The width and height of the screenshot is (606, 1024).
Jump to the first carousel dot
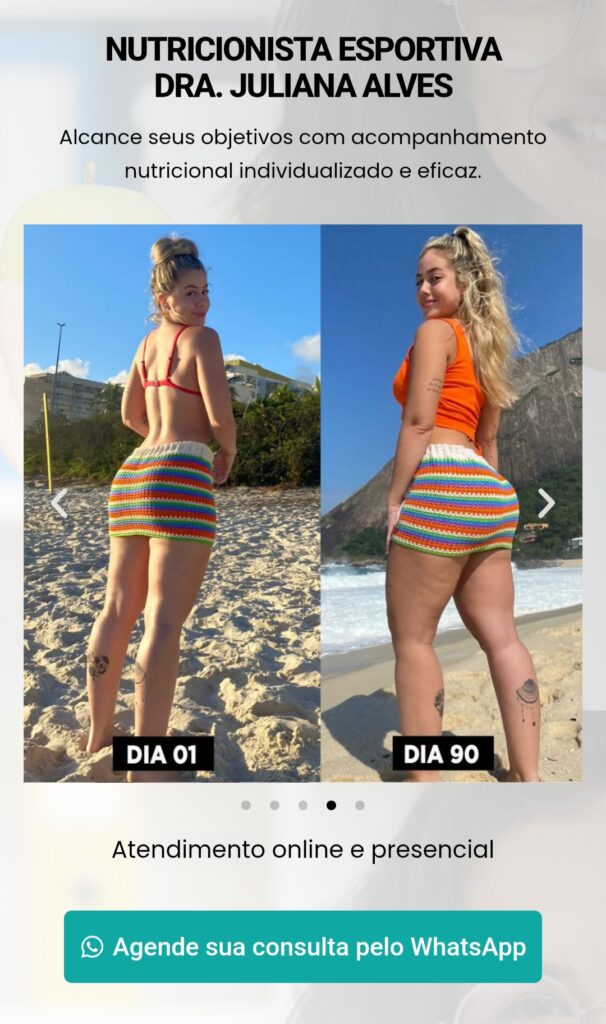point(246,805)
